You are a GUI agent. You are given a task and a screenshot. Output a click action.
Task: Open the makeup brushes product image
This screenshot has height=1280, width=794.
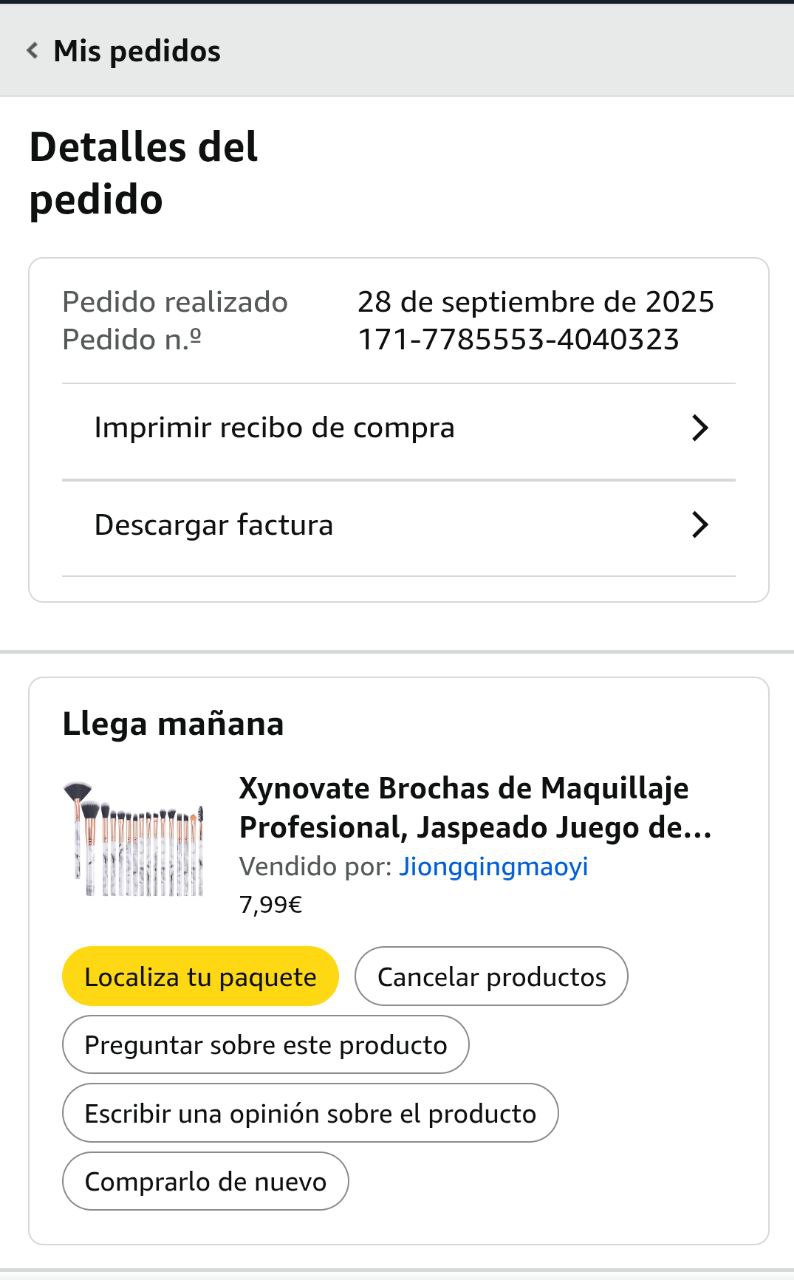[134, 838]
